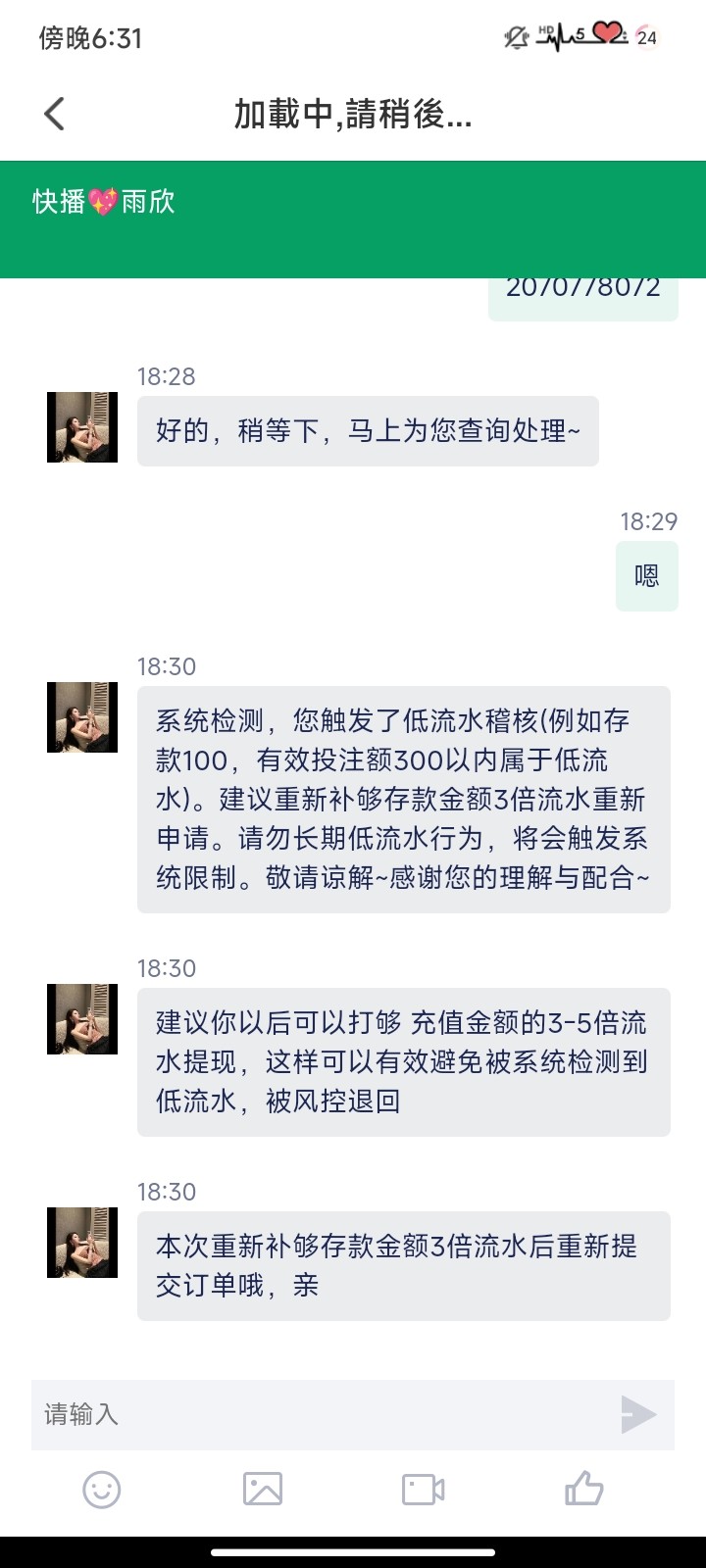Go back using the back arrow
706x1568 pixels.
pyautogui.click(x=54, y=114)
